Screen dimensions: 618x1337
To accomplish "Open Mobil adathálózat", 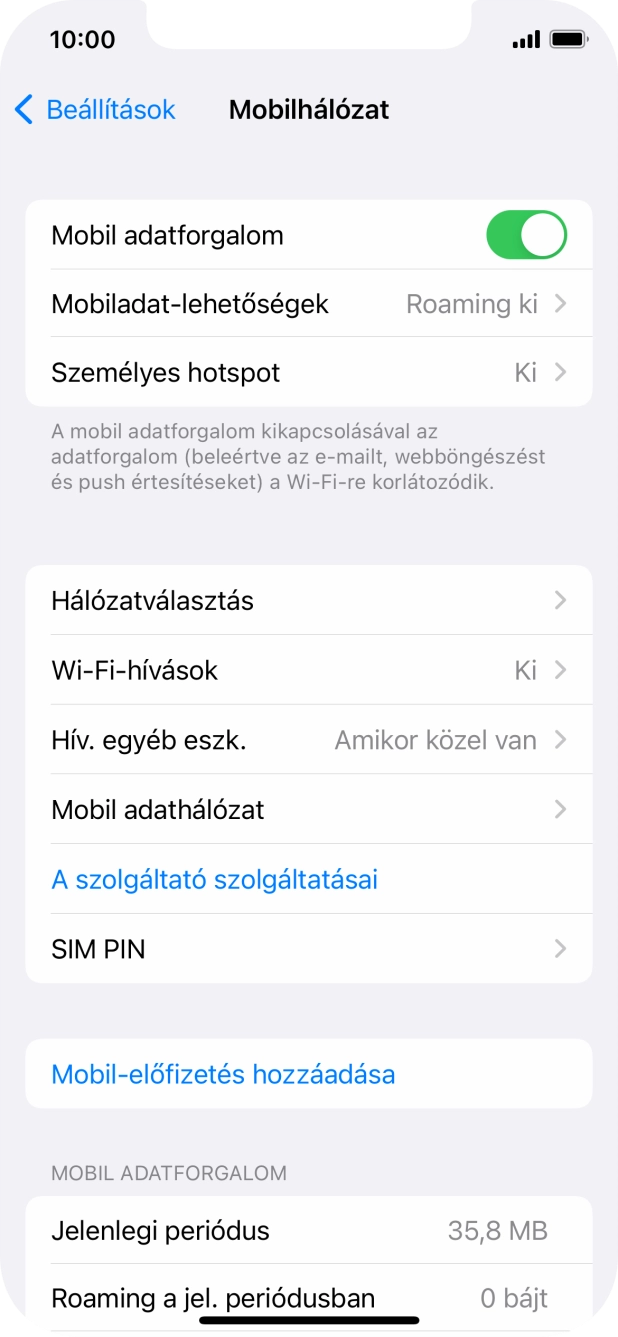I will (308, 809).
